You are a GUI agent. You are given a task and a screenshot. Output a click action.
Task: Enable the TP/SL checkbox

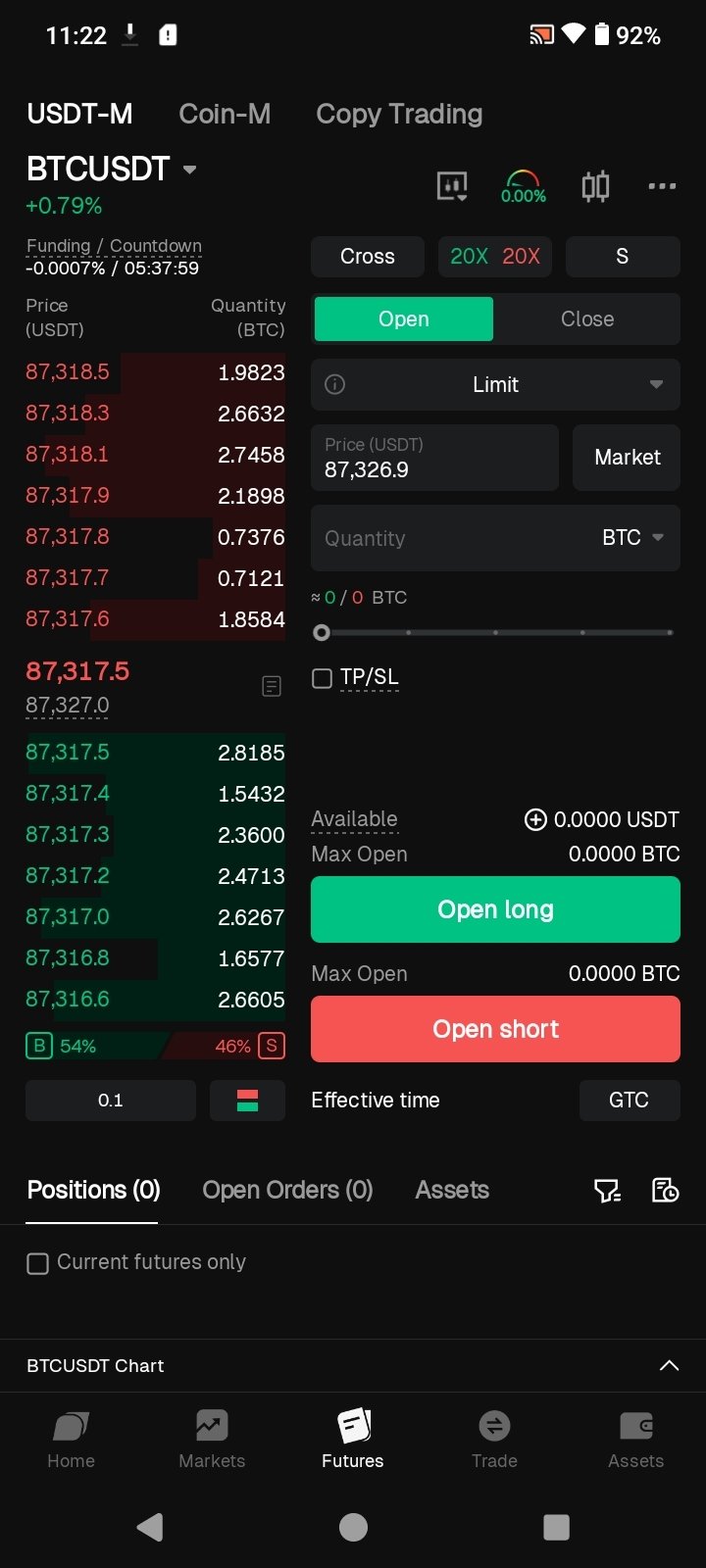[322, 677]
